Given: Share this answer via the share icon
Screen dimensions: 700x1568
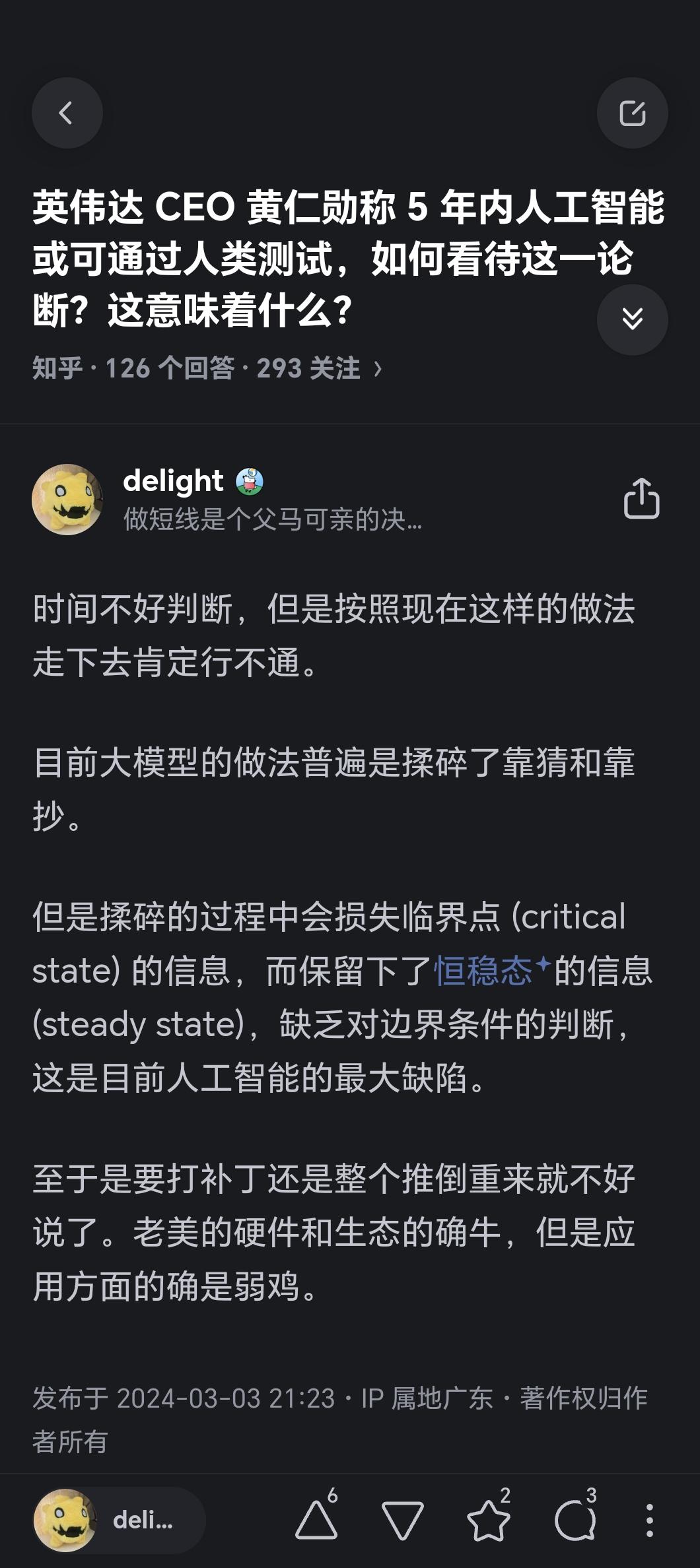Looking at the screenshot, I should tap(641, 498).
